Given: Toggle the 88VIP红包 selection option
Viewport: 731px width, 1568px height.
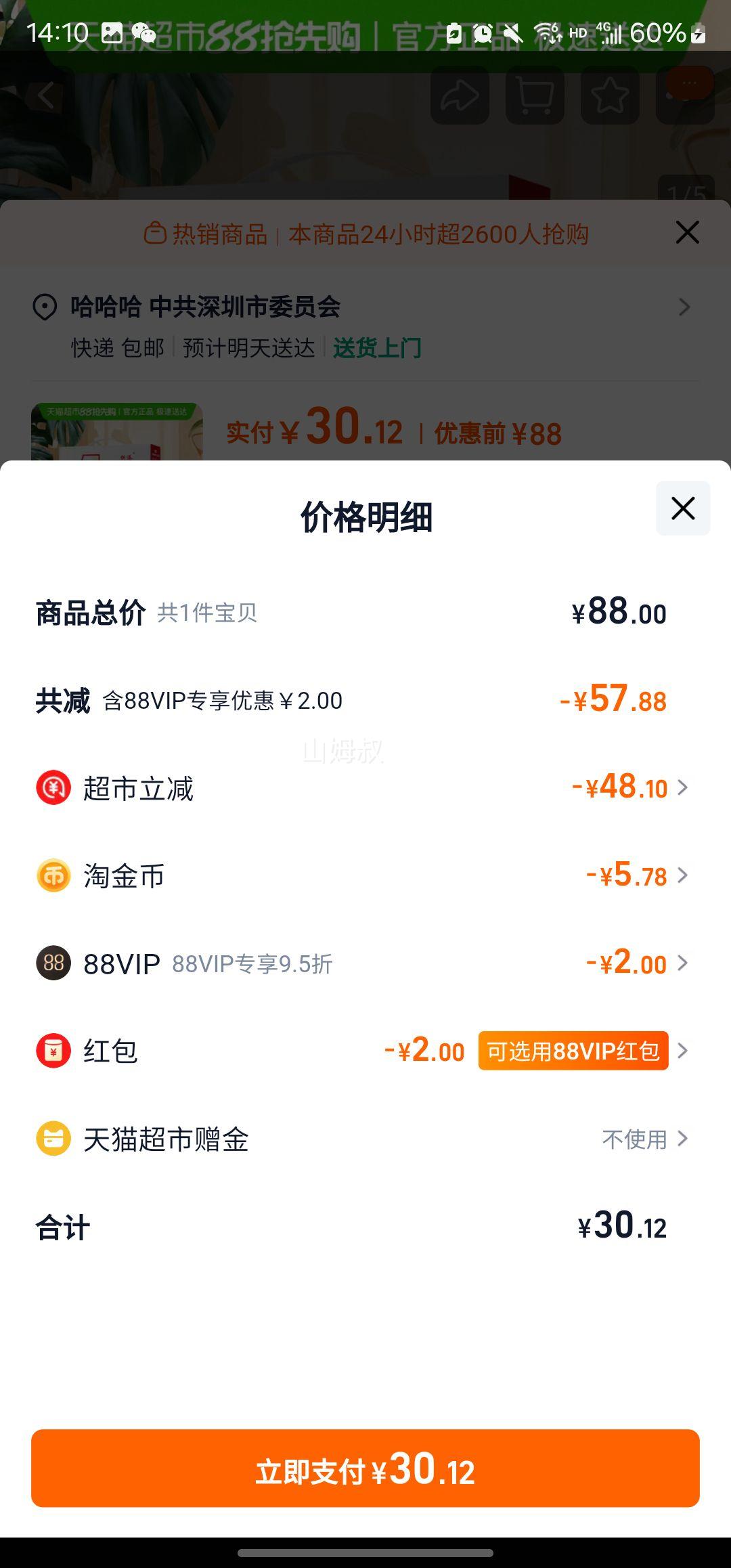Looking at the screenshot, I should pyautogui.click(x=572, y=1050).
